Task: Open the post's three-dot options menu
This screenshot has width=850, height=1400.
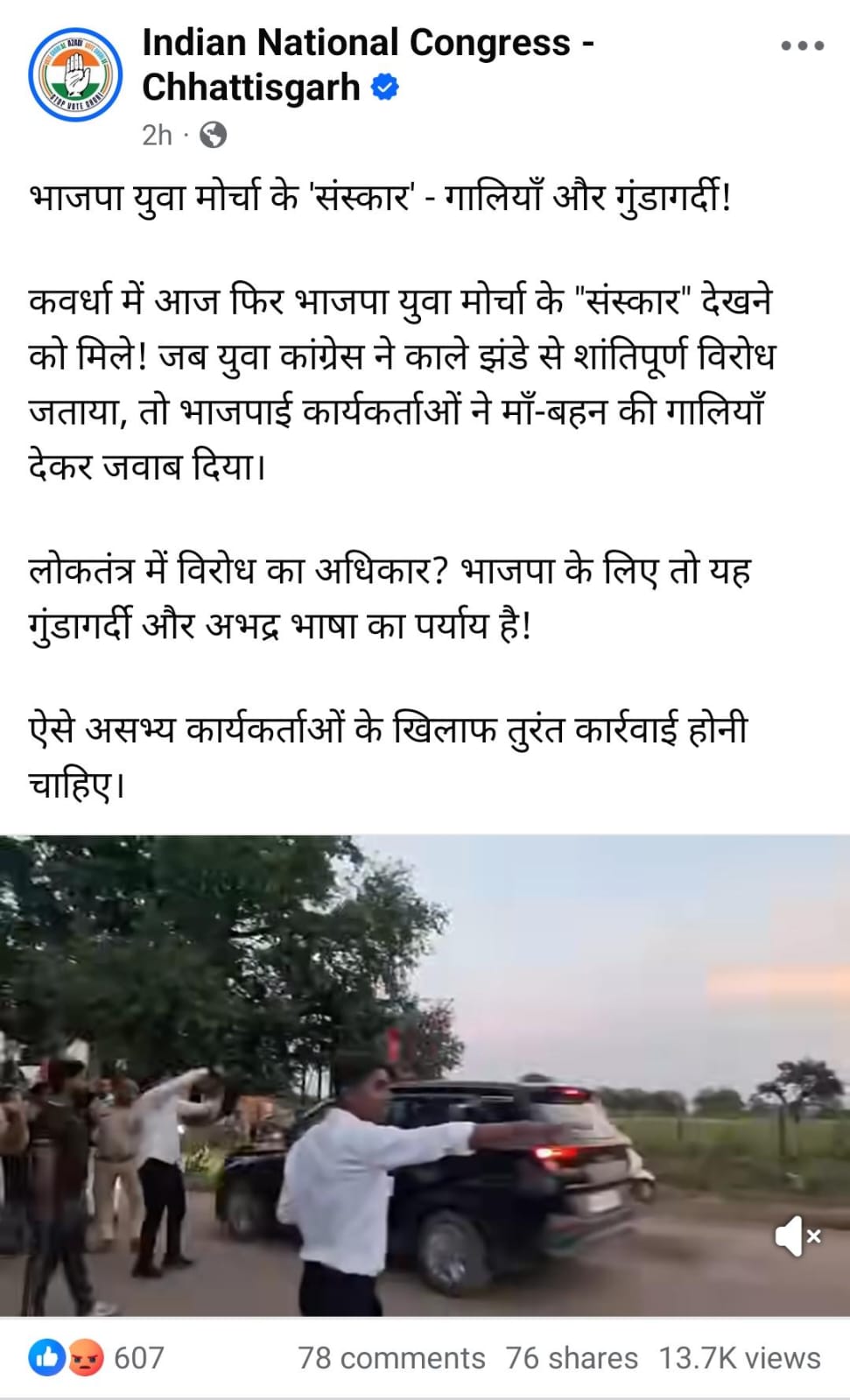Action: [x=802, y=46]
